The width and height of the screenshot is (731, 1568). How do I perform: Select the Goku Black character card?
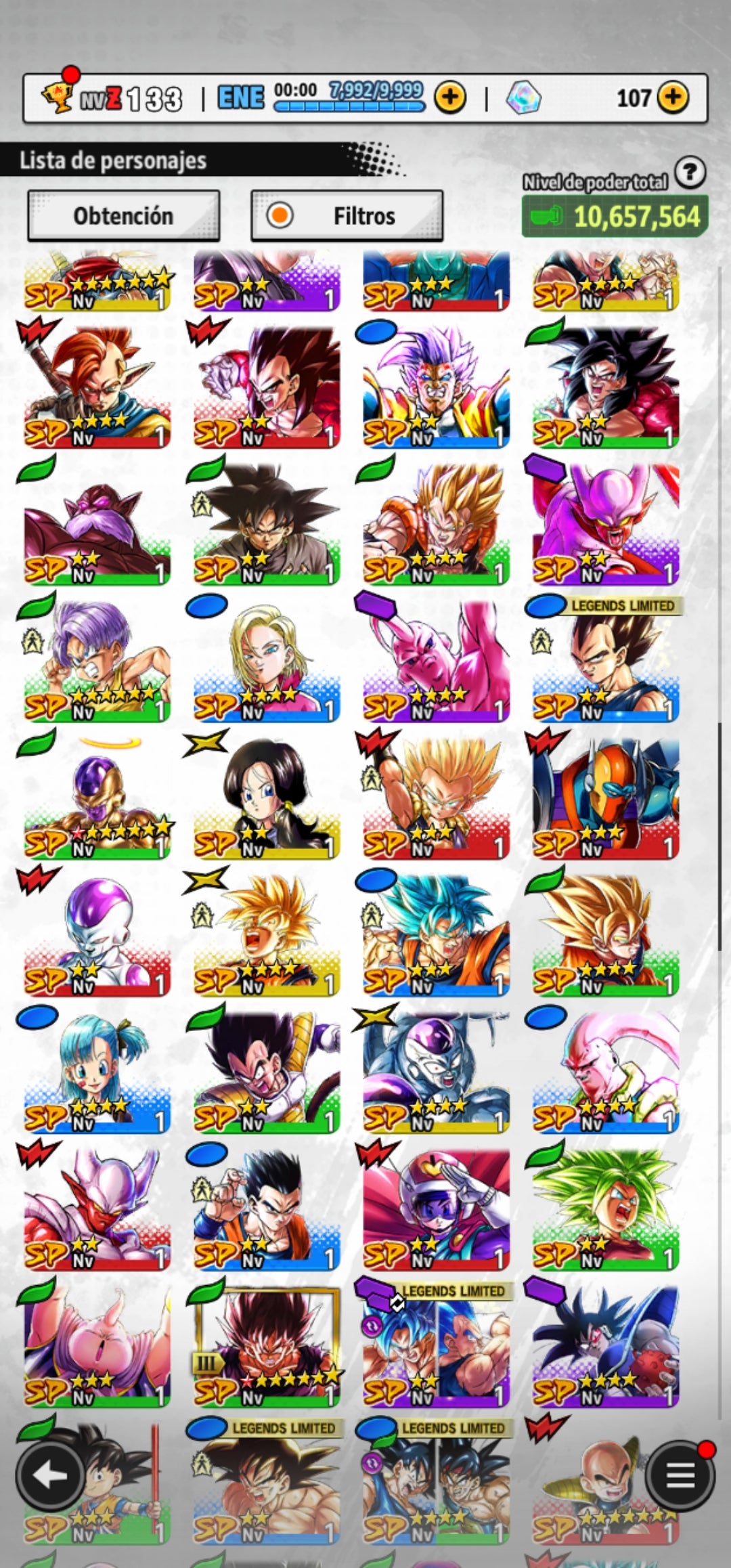click(267, 524)
